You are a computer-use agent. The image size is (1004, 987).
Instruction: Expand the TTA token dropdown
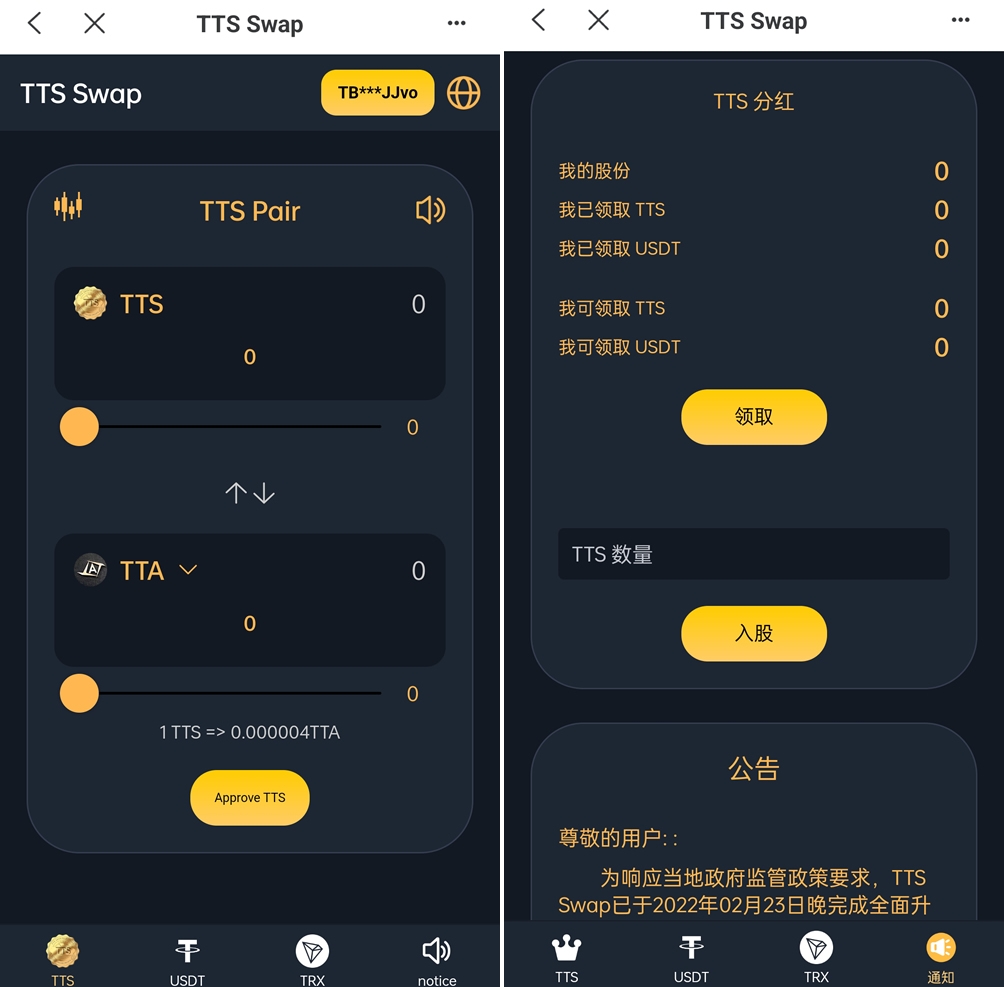pyautogui.click(x=188, y=570)
